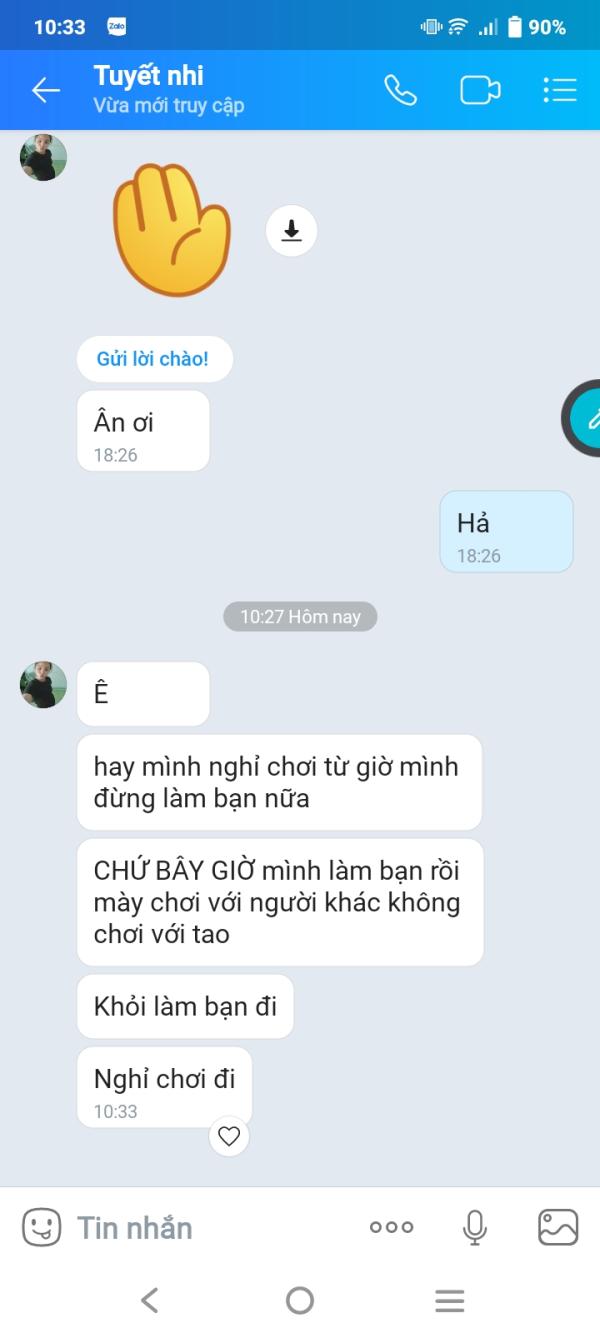Attach a photo from gallery
Viewport: 600px width, 1333px height.
tap(558, 1227)
